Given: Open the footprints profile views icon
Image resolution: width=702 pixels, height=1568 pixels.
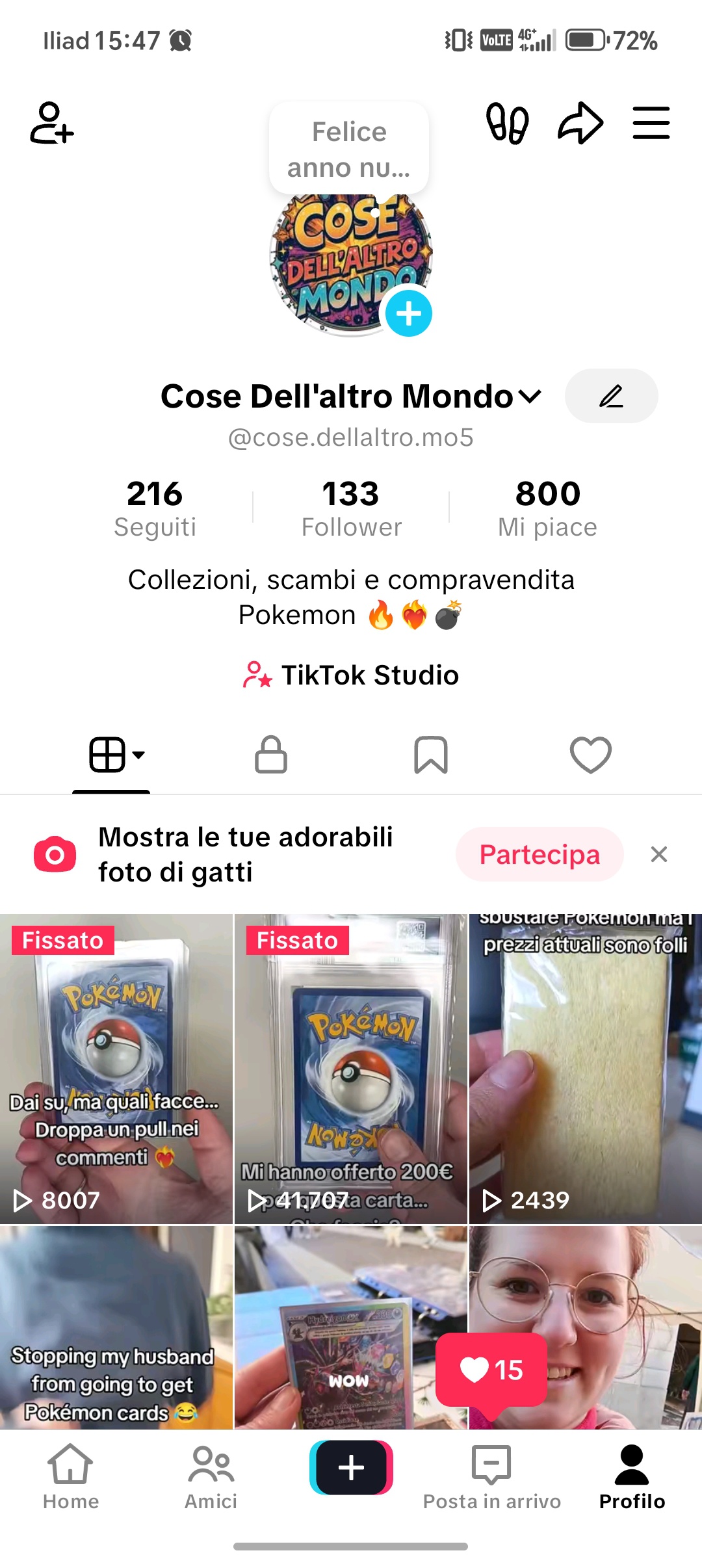Looking at the screenshot, I should [x=507, y=123].
